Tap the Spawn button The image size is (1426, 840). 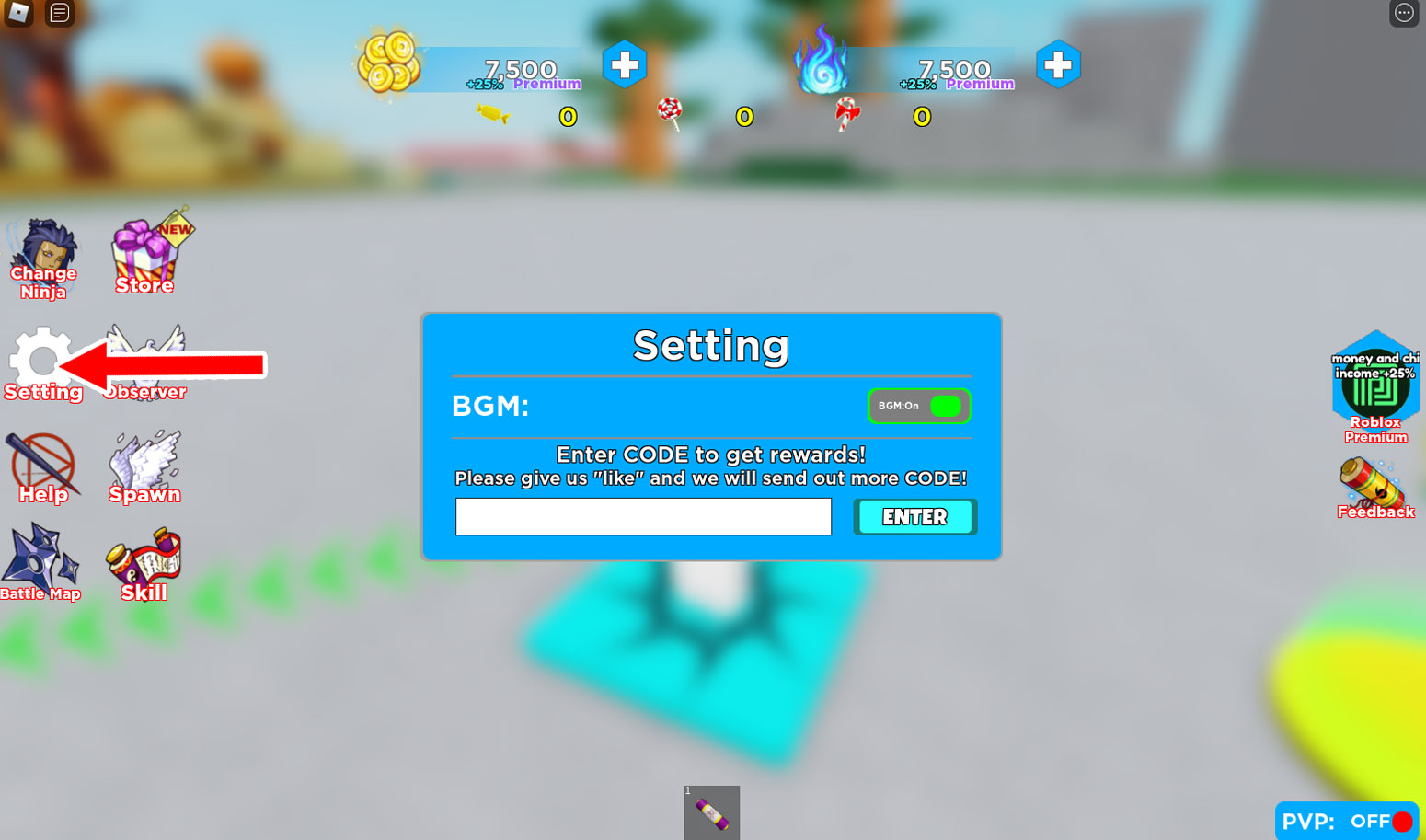pyautogui.click(x=144, y=467)
